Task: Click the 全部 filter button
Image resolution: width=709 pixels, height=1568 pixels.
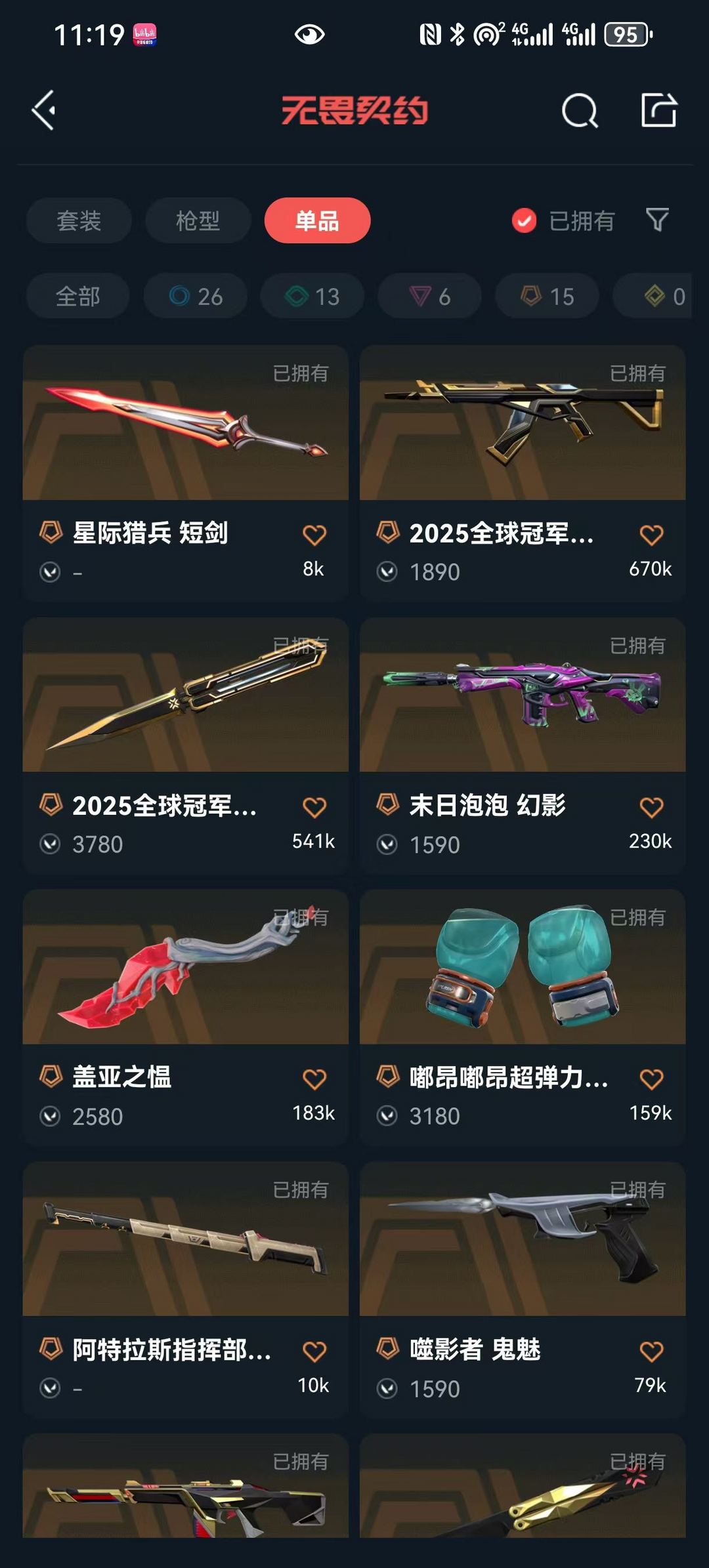Action: tap(78, 296)
